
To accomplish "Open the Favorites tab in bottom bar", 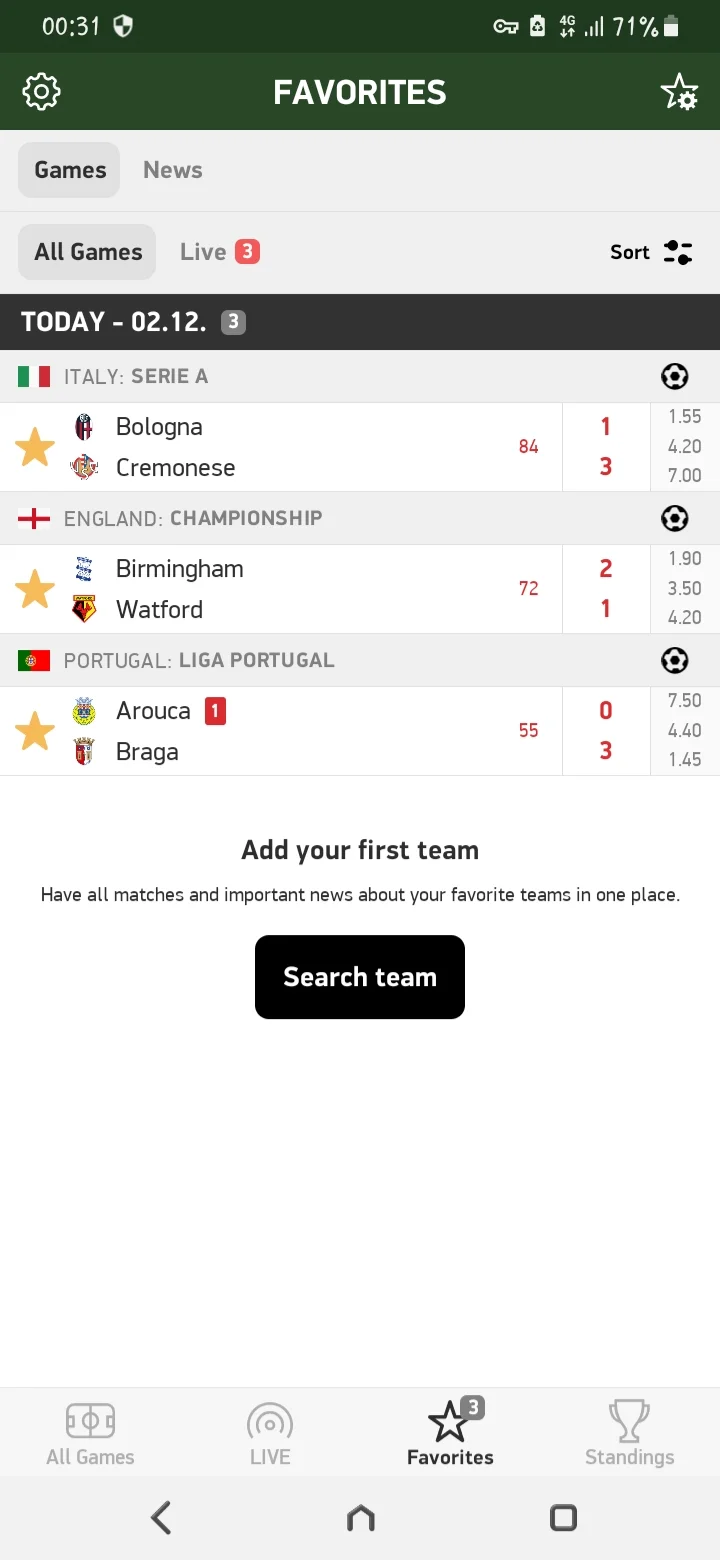I will tap(450, 1430).
